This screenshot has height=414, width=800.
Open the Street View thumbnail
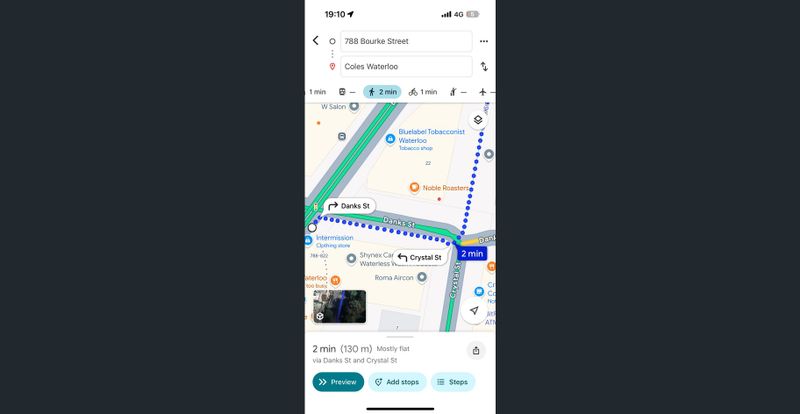pyautogui.click(x=339, y=306)
